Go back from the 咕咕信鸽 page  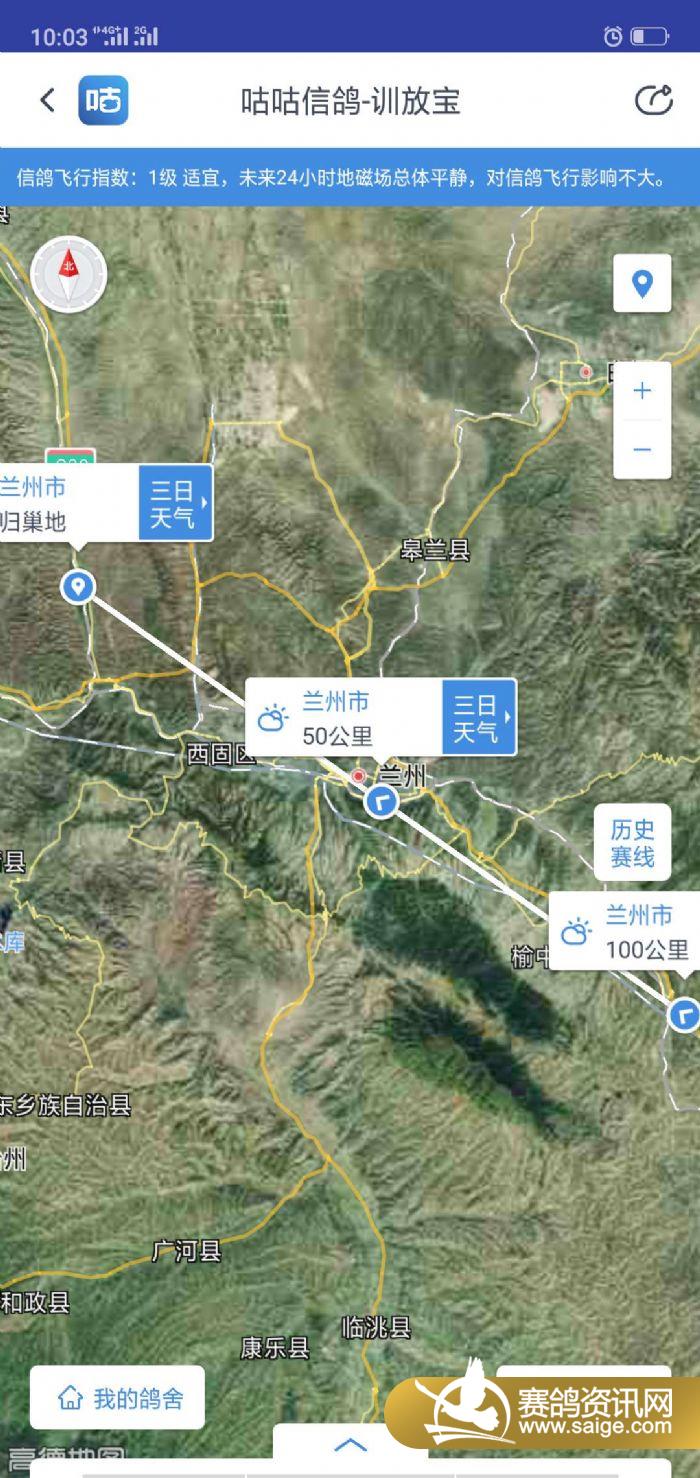pyautogui.click(x=47, y=100)
